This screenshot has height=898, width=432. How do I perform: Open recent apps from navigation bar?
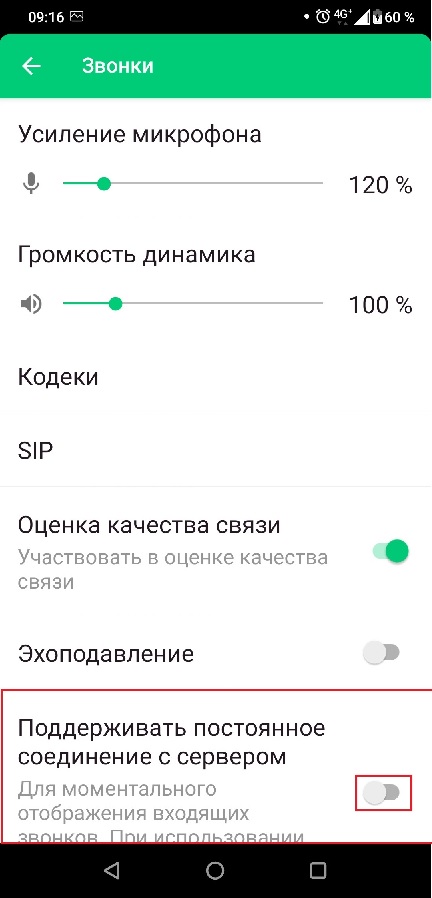pos(317,871)
